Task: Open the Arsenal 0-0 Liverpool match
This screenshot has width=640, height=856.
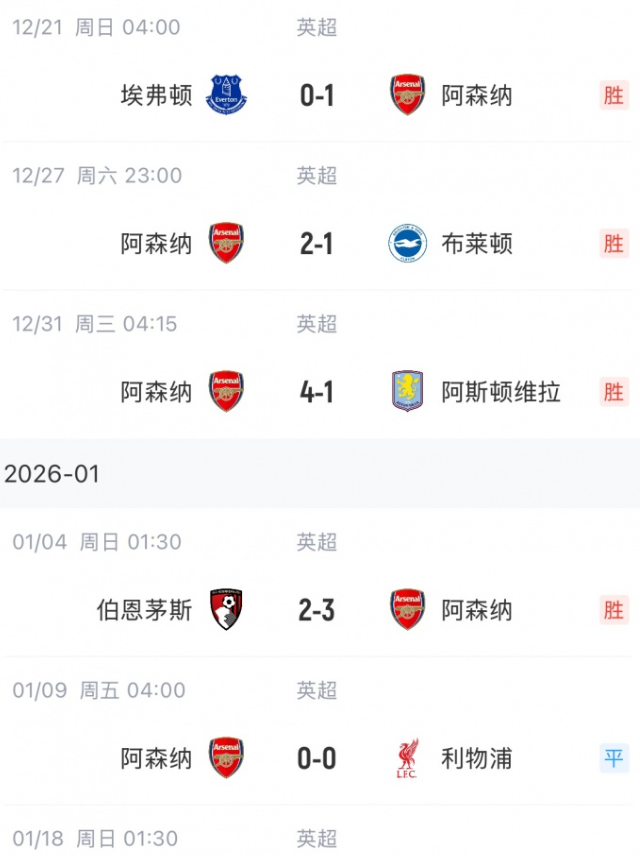Action: [x=316, y=758]
